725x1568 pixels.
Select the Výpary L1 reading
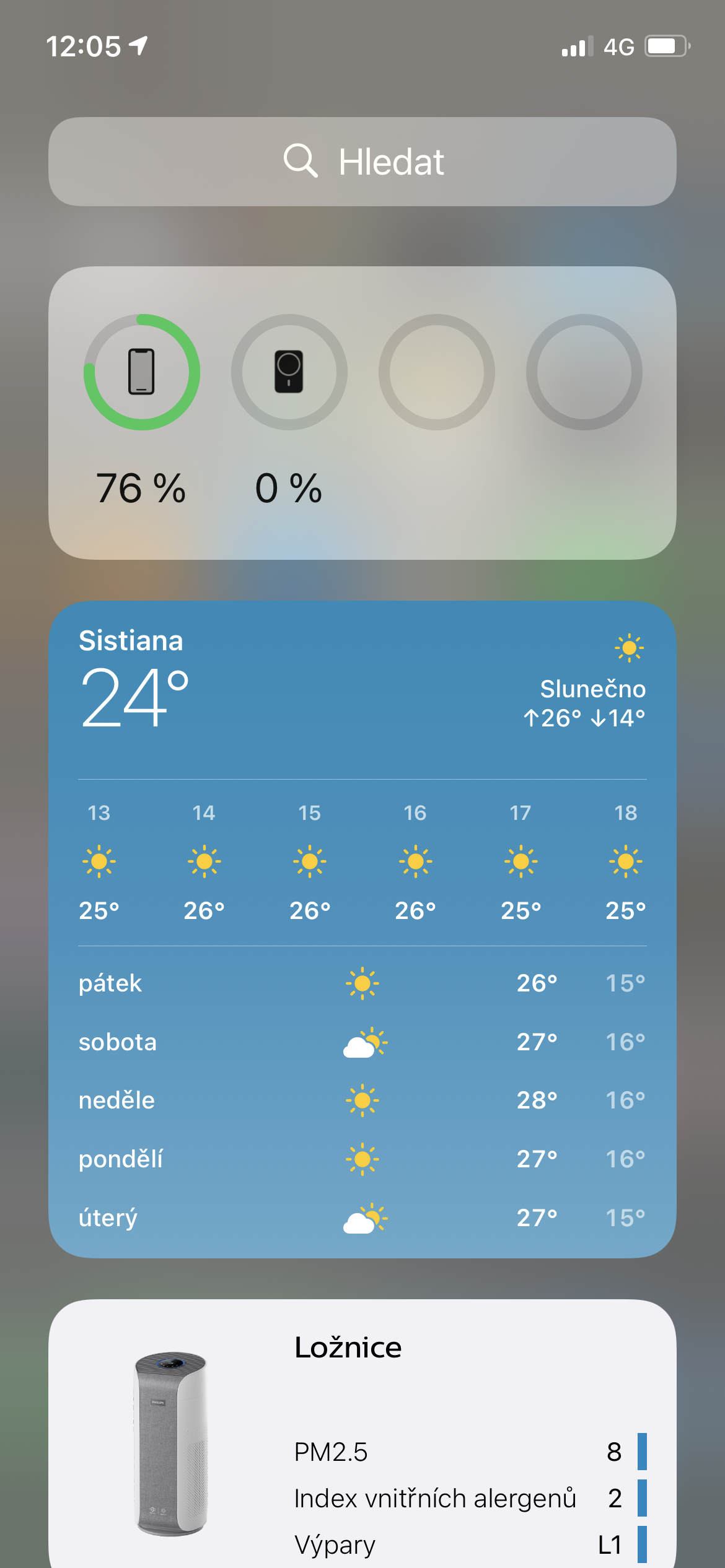[x=610, y=1545]
